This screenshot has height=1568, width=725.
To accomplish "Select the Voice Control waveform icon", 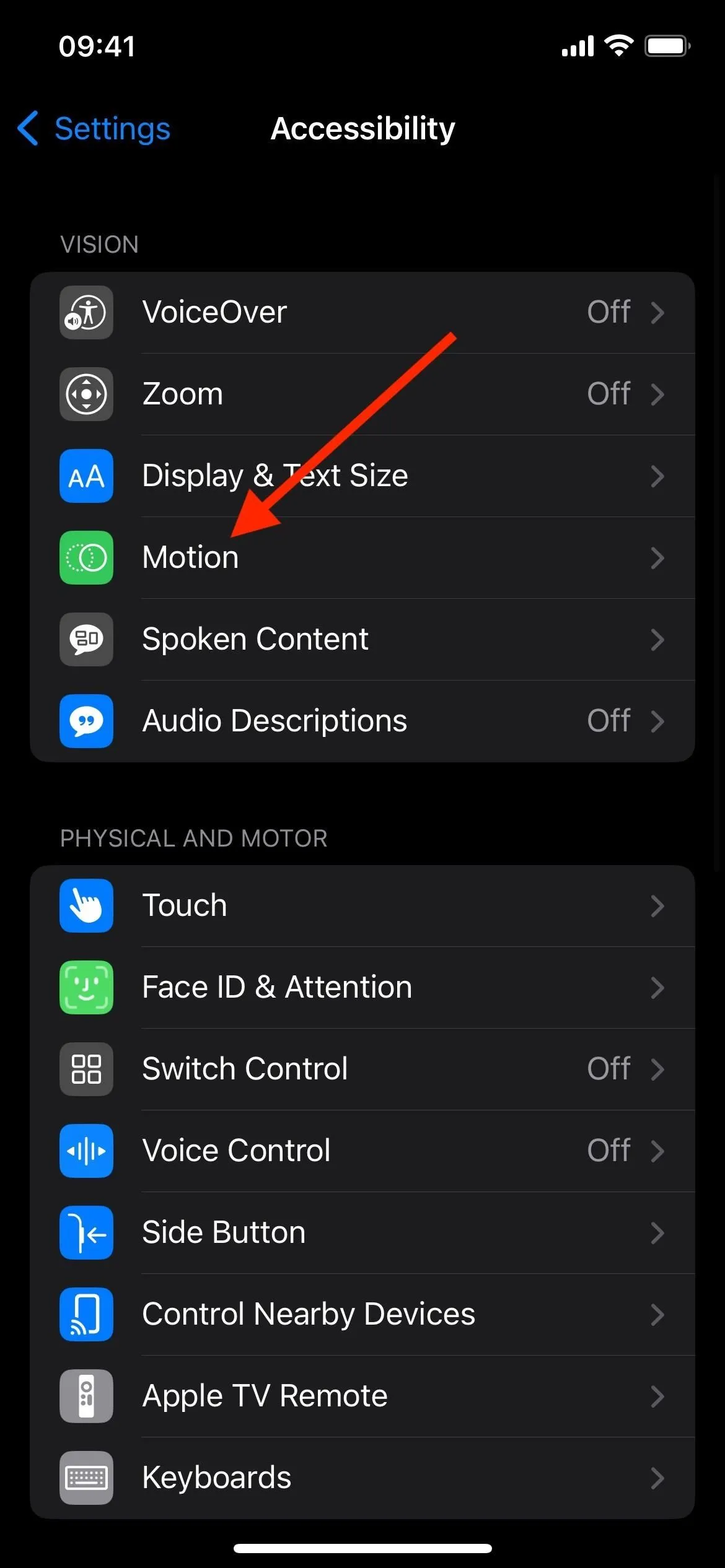I will coord(86,1151).
